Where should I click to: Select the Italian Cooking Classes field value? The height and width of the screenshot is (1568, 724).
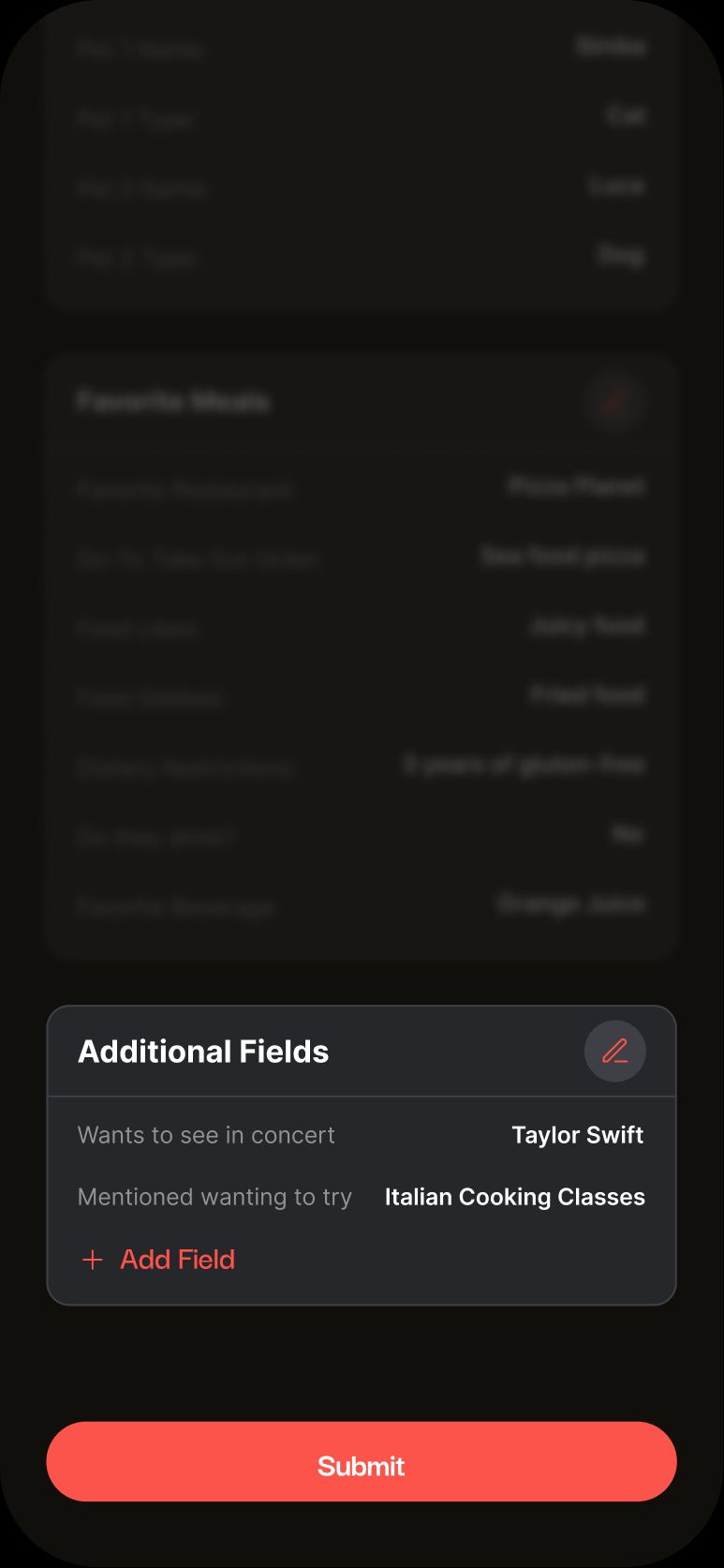point(514,1197)
